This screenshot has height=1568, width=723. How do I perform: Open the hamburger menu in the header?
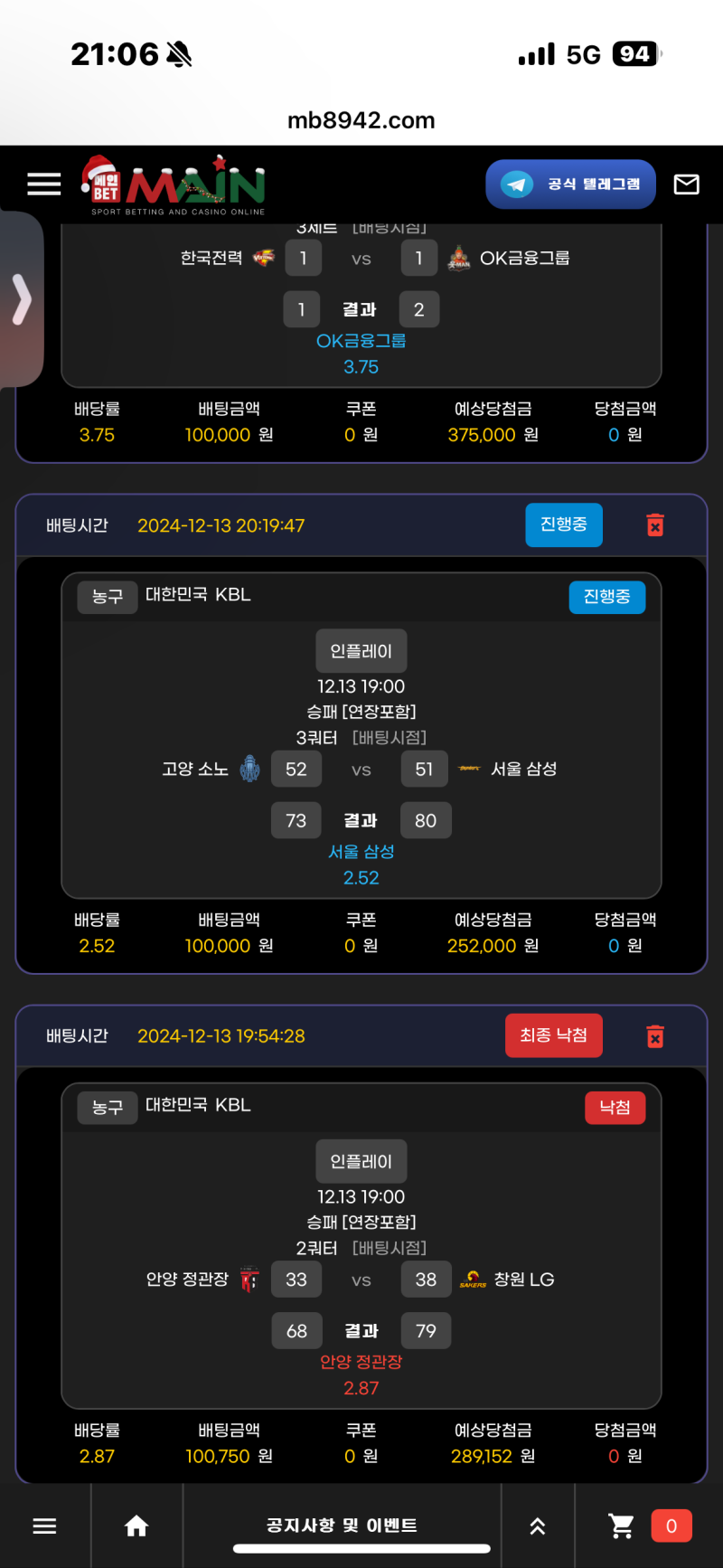43,184
